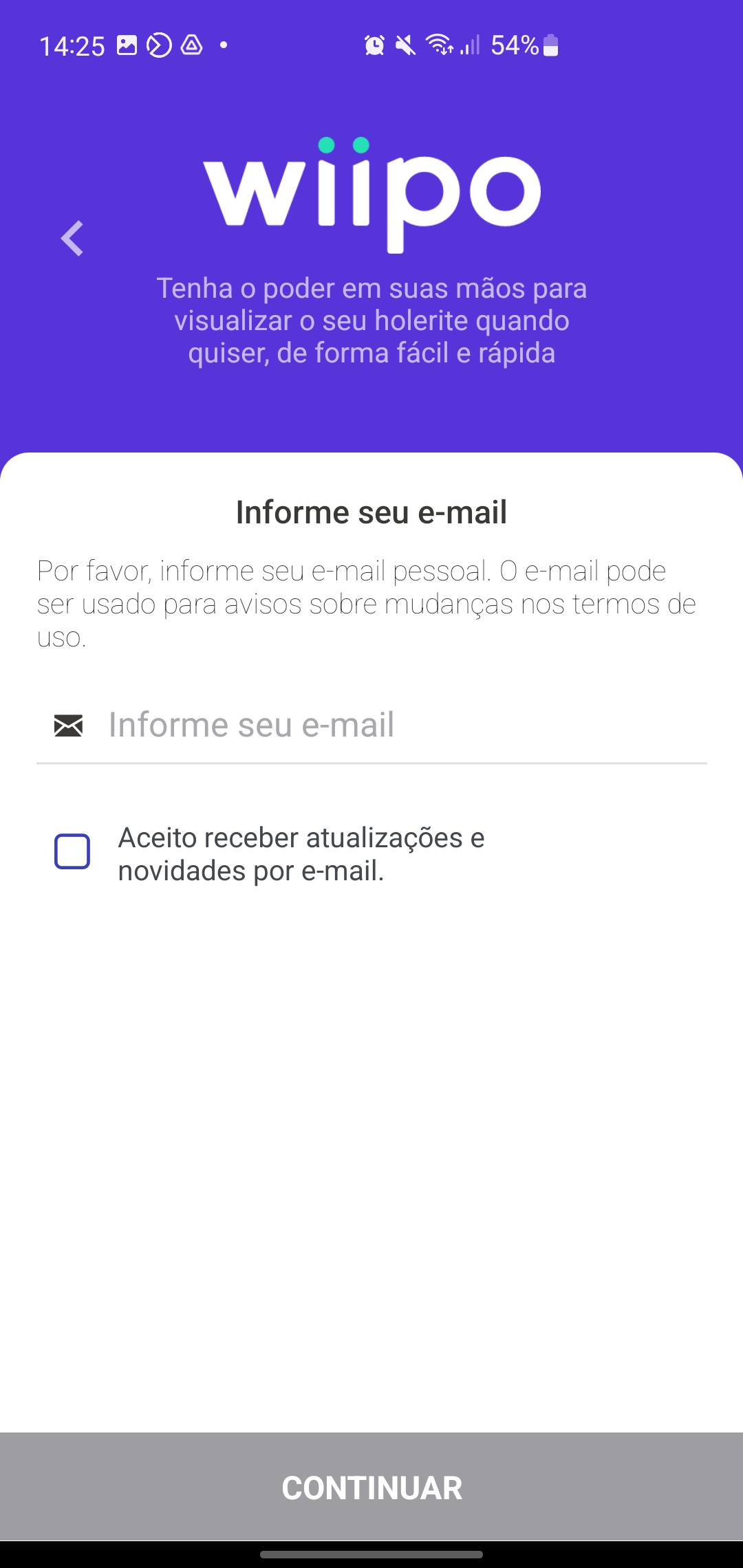Tap the CONTINUAR button

click(x=371, y=1487)
